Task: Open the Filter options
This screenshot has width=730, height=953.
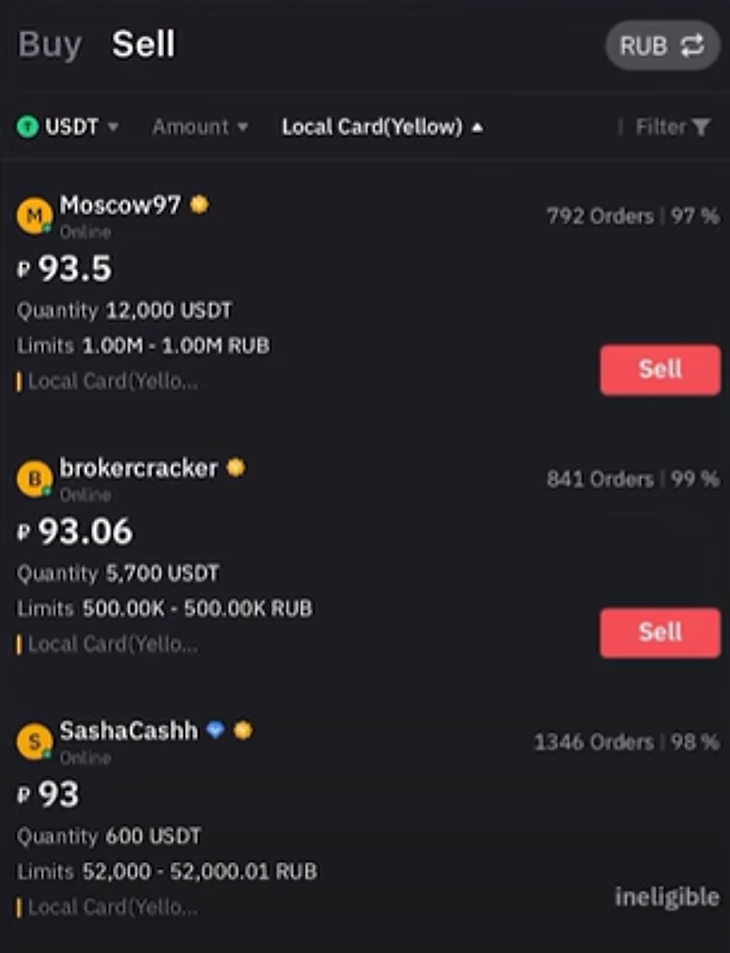Action: tap(674, 127)
